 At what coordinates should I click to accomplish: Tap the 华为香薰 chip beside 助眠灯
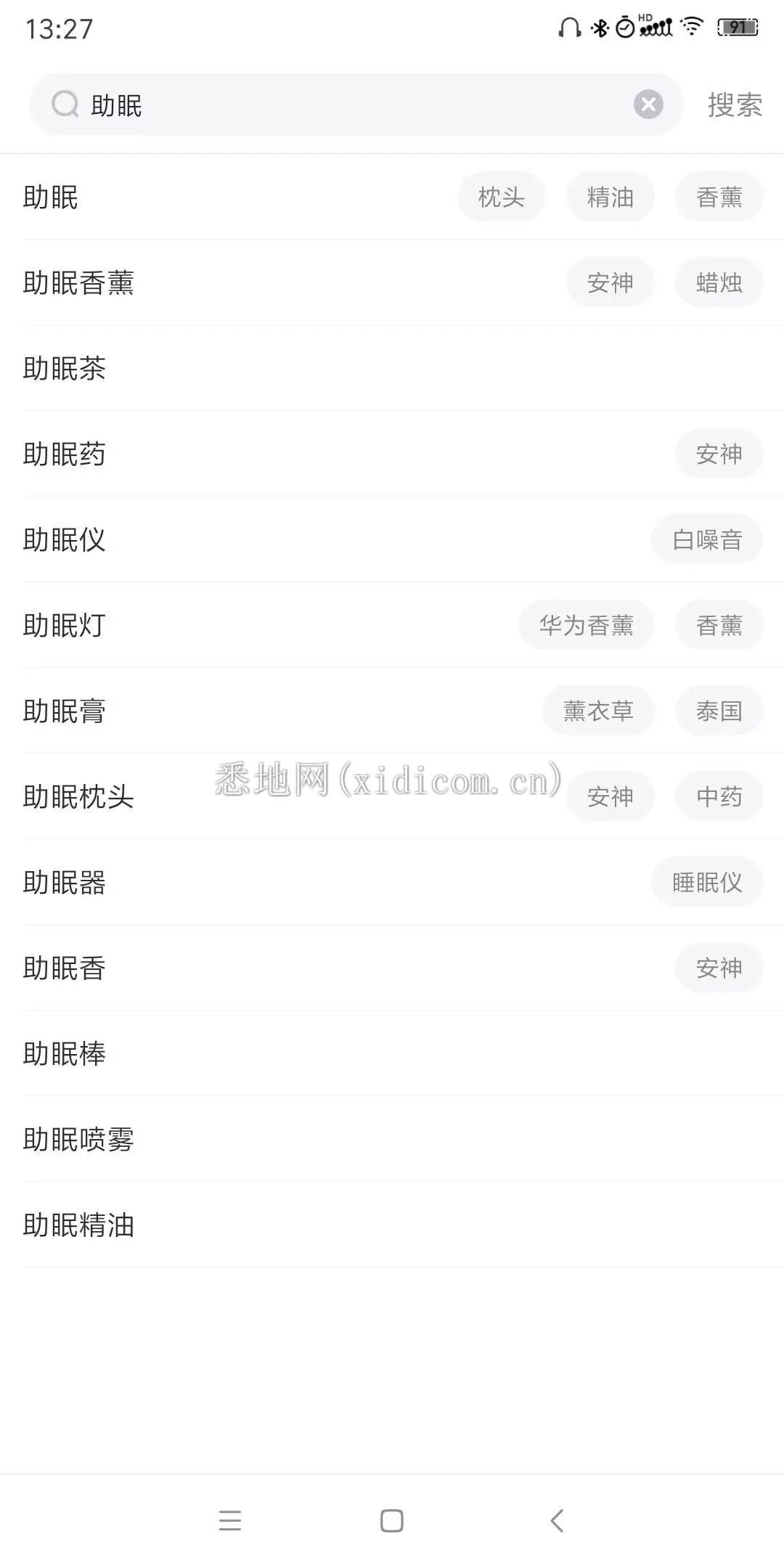(586, 625)
